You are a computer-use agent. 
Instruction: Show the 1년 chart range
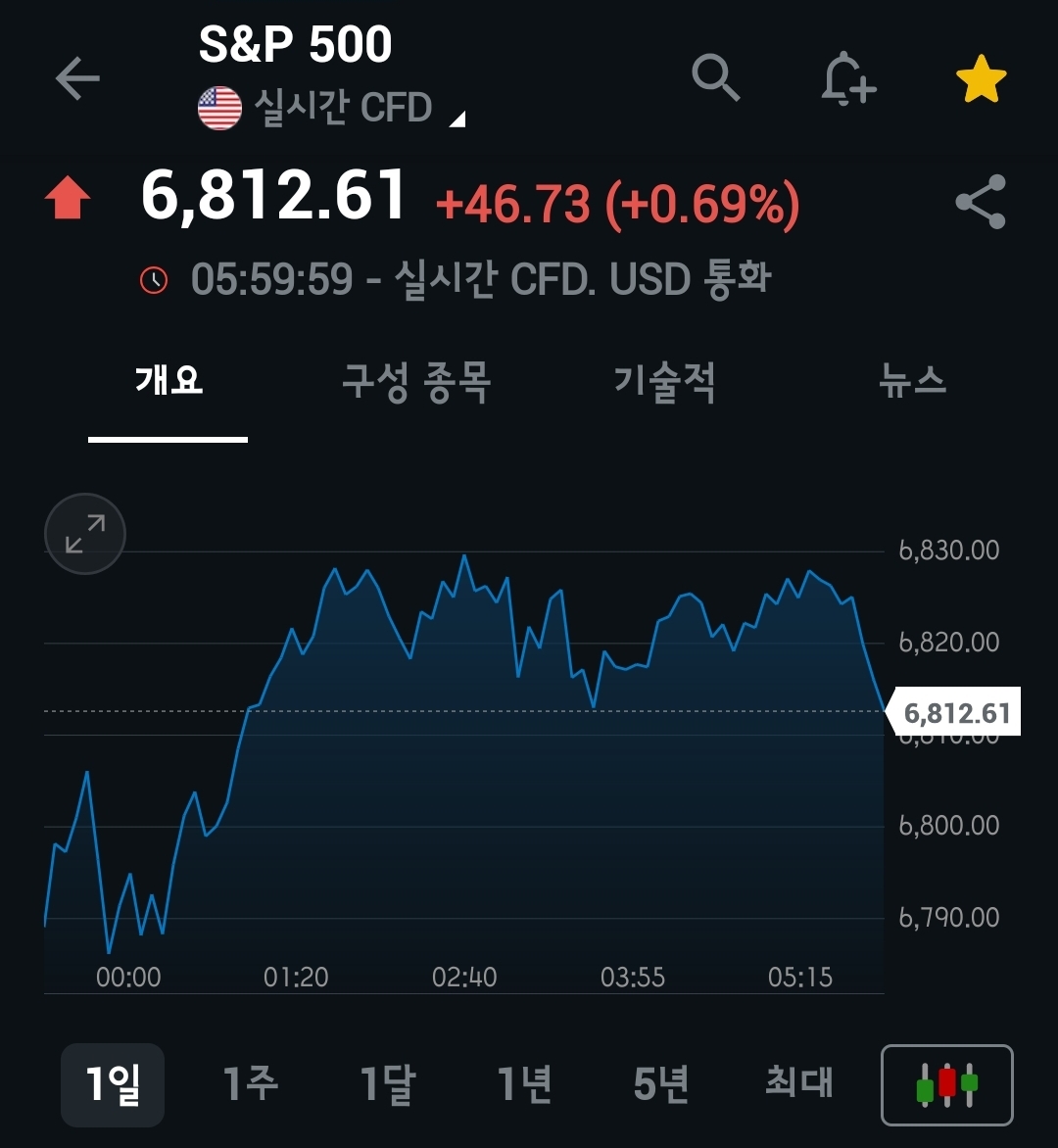pos(525,1084)
